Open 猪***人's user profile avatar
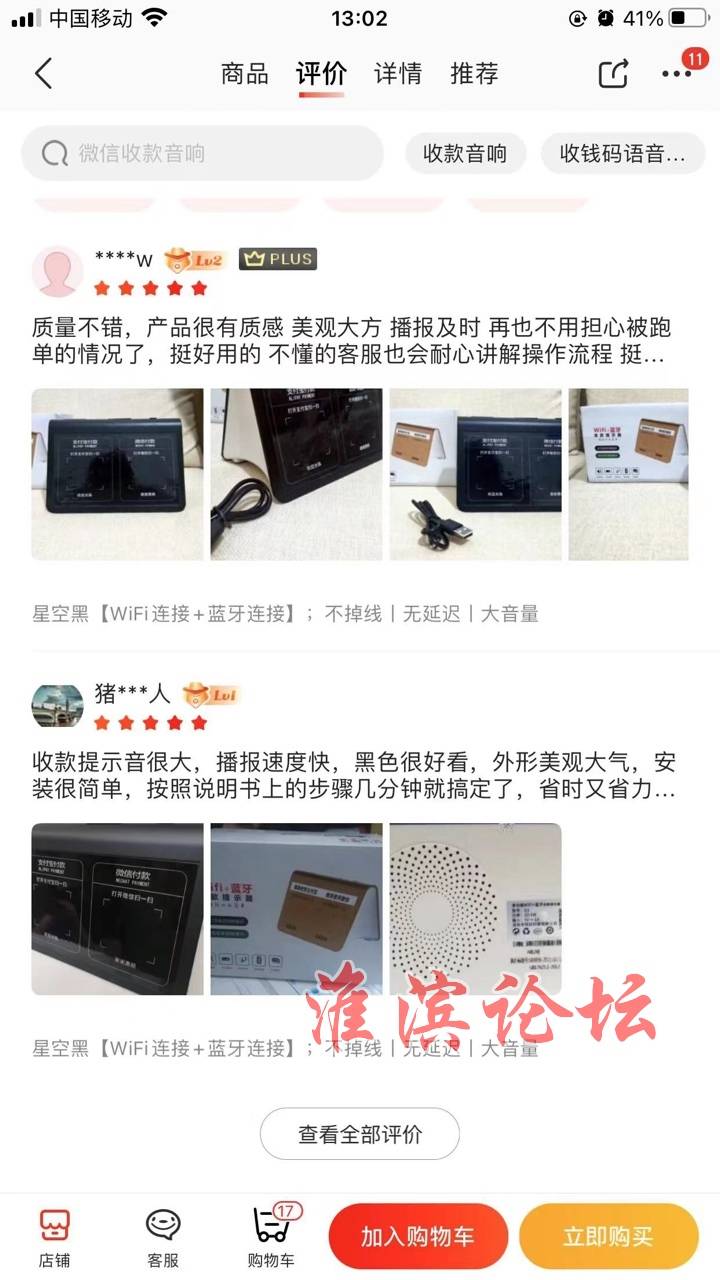720x1280 pixels. point(57,706)
